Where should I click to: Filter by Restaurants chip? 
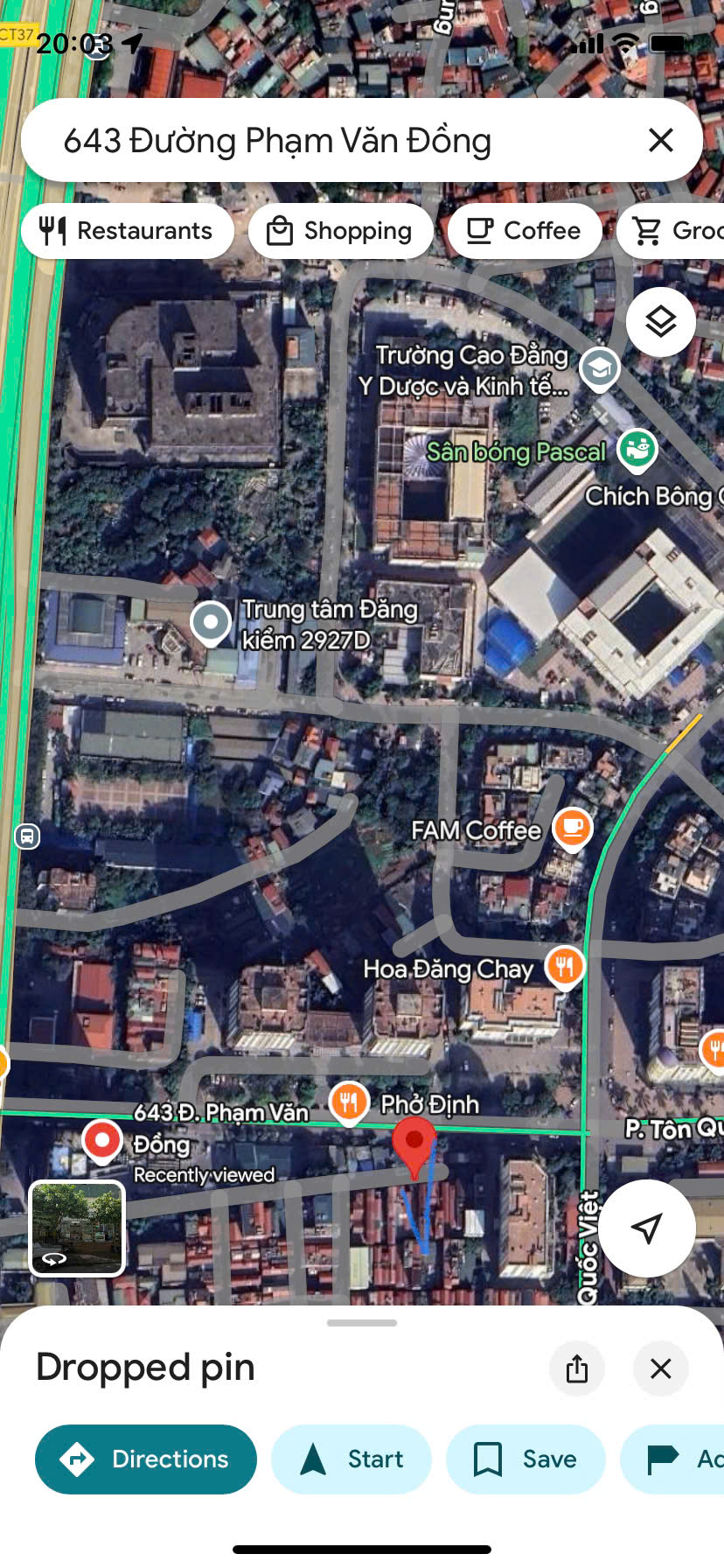(x=128, y=231)
